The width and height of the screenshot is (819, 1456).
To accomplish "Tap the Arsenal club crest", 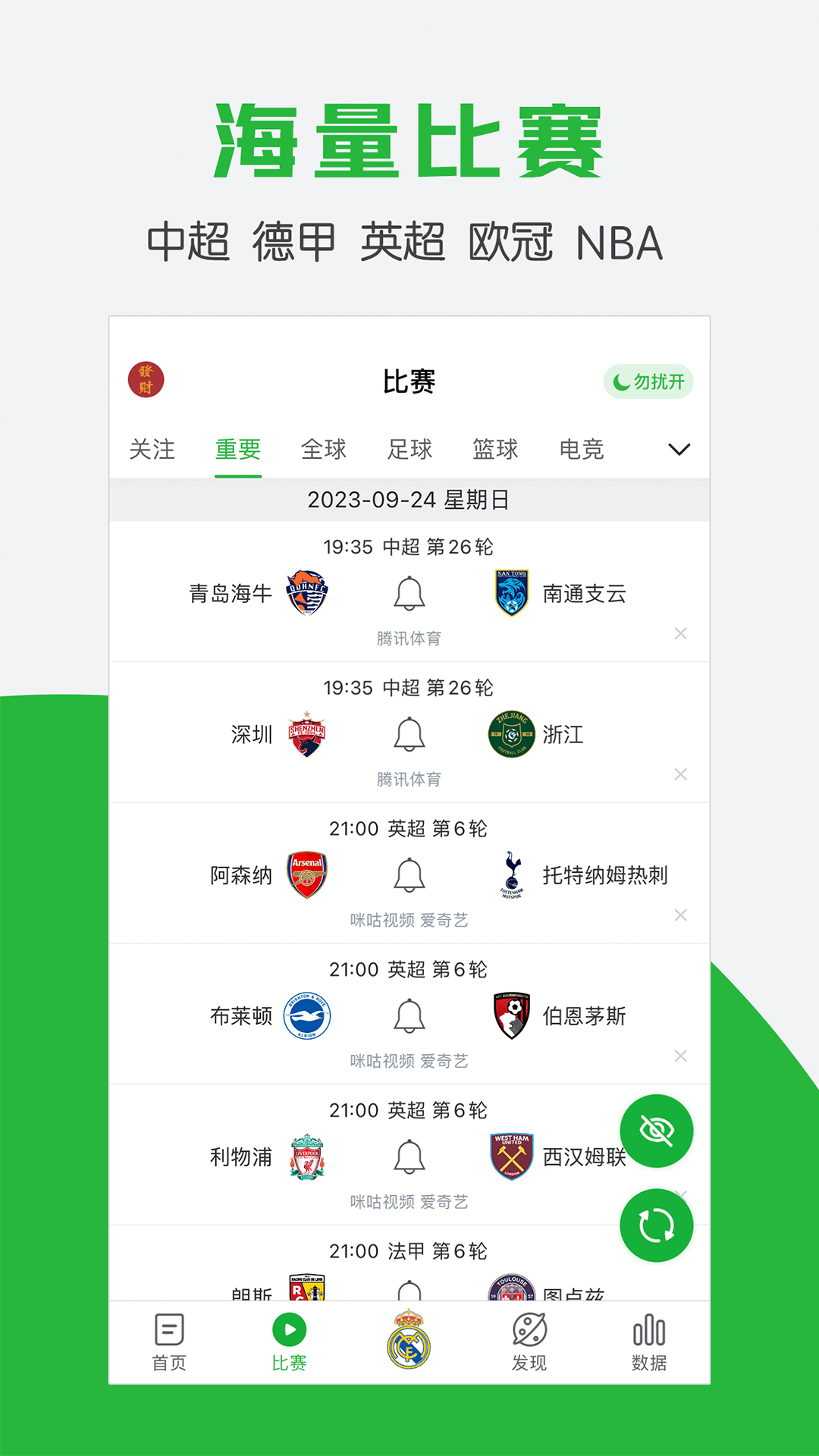I will tap(306, 874).
